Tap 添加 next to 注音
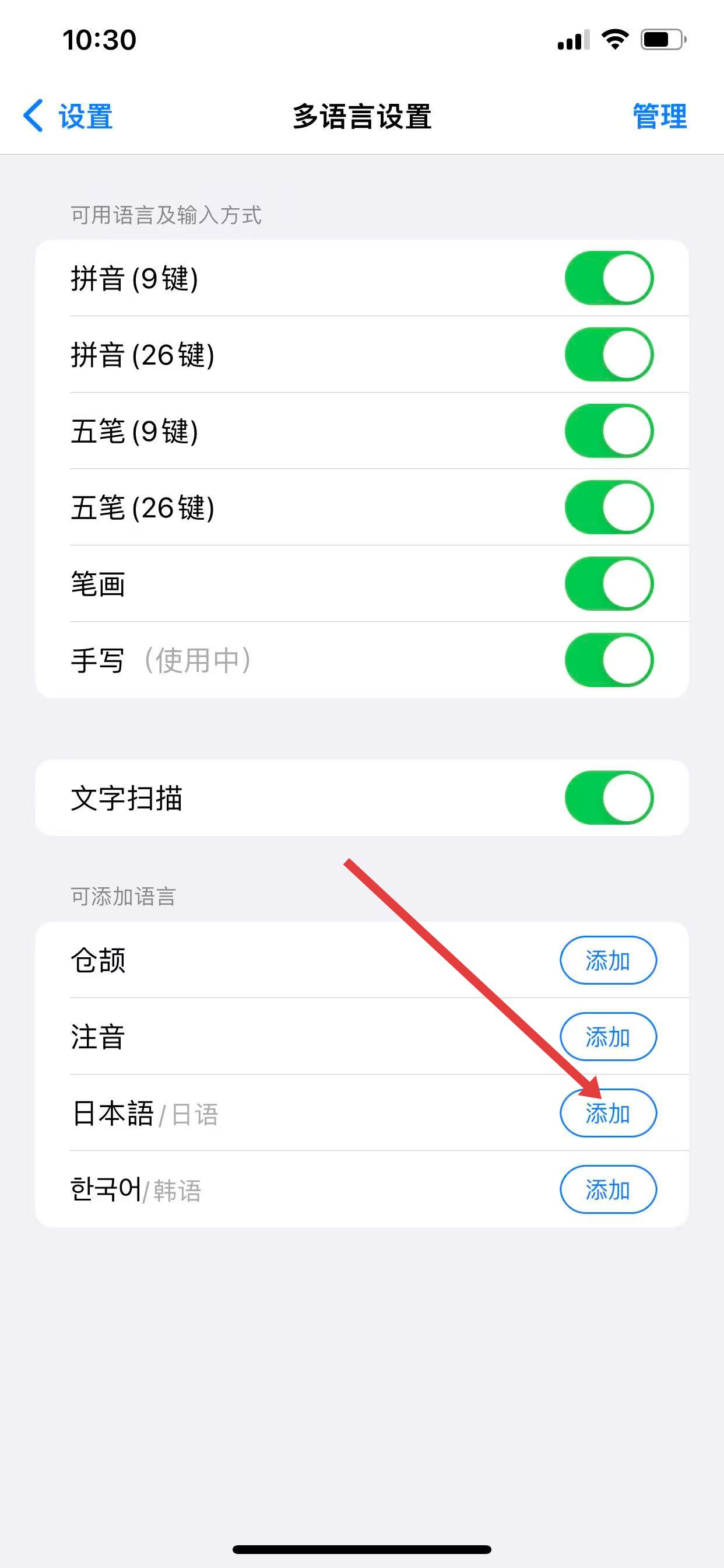The width and height of the screenshot is (724, 1568). 608,1037
